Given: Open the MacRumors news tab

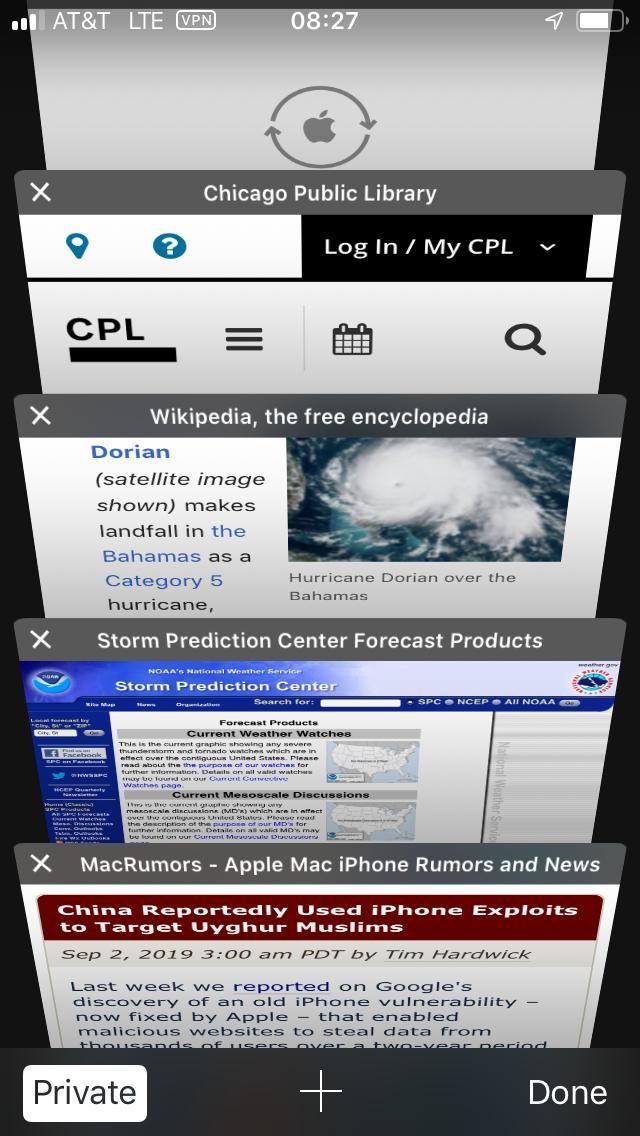Looking at the screenshot, I should click(x=320, y=960).
